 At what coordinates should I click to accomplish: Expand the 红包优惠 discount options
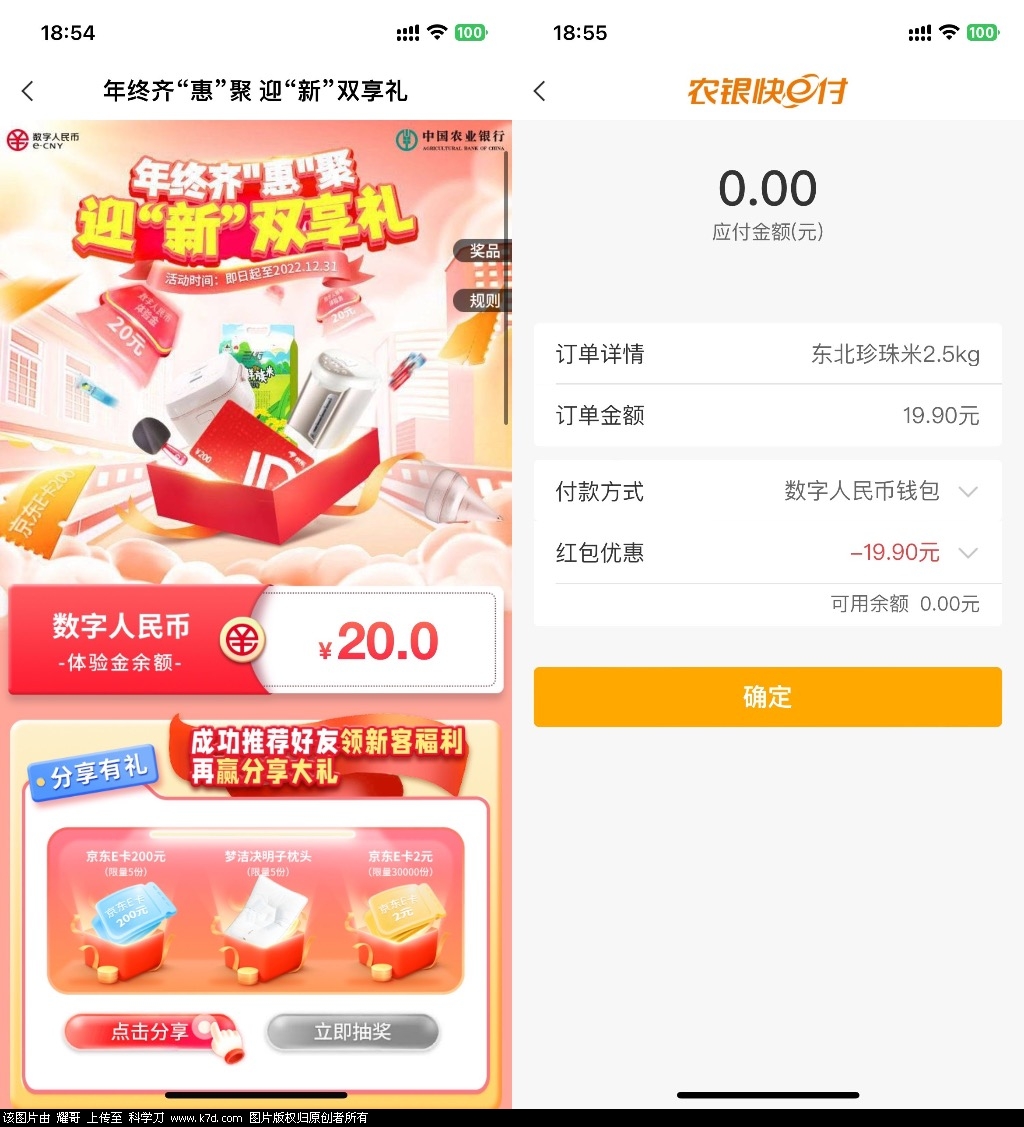[x=967, y=553]
